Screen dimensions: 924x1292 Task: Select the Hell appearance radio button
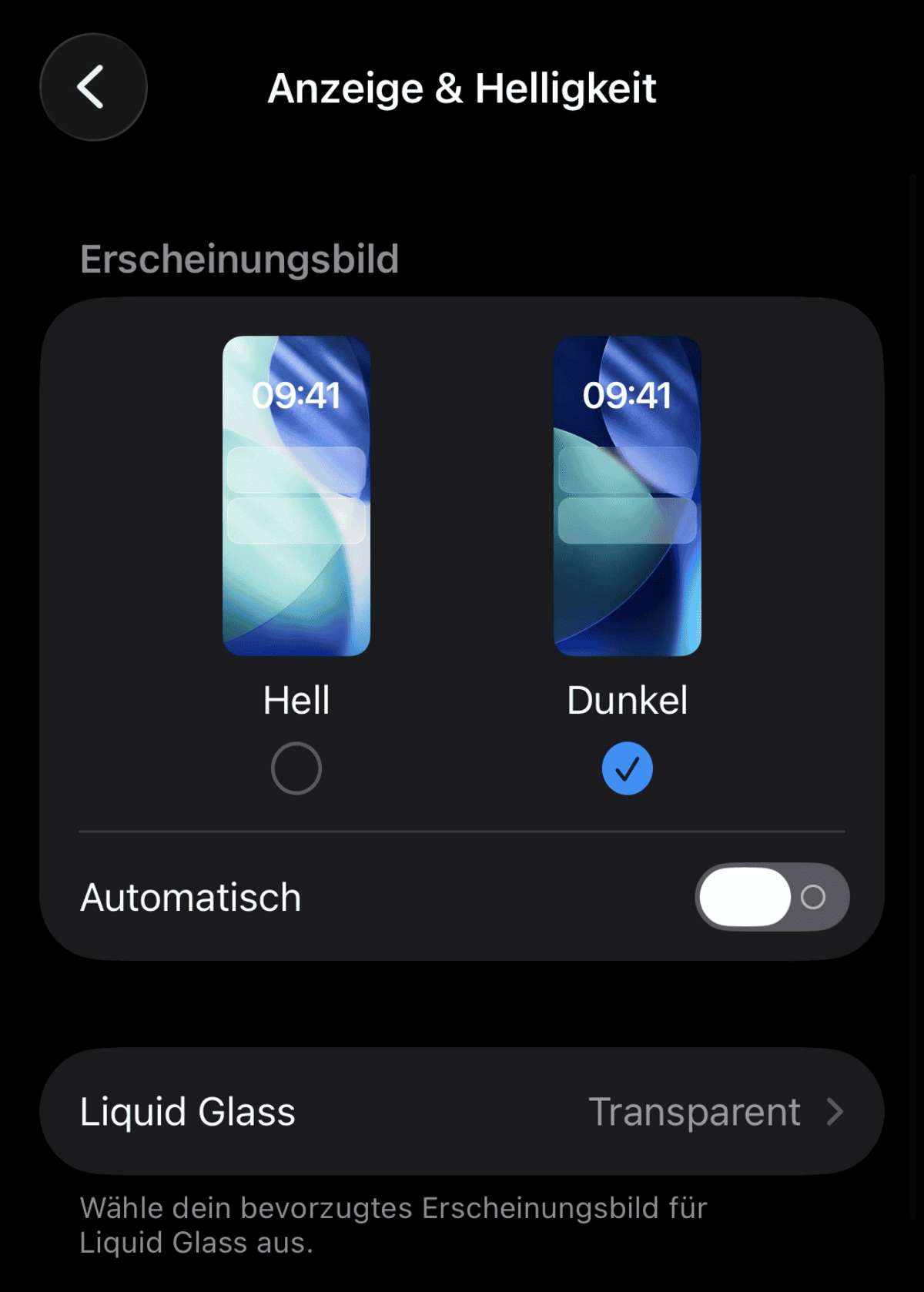click(x=296, y=768)
